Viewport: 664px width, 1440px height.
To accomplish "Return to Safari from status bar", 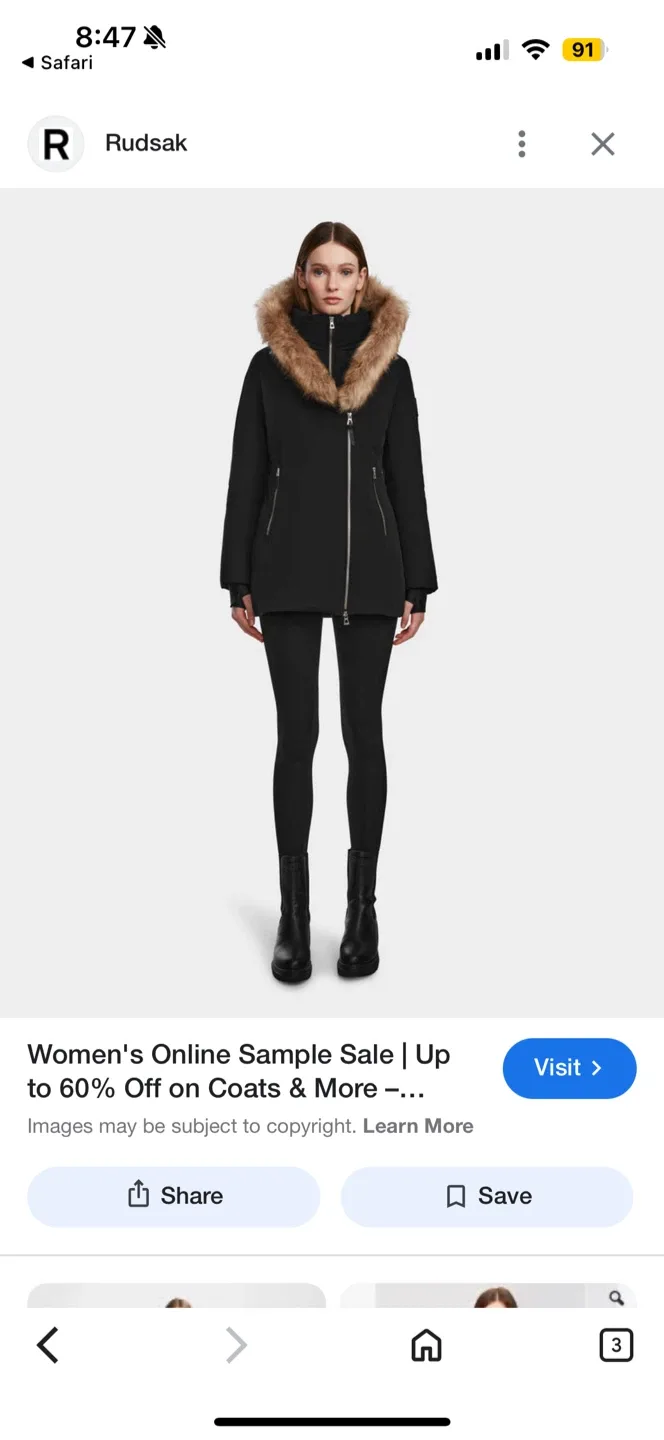I will coord(57,62).
